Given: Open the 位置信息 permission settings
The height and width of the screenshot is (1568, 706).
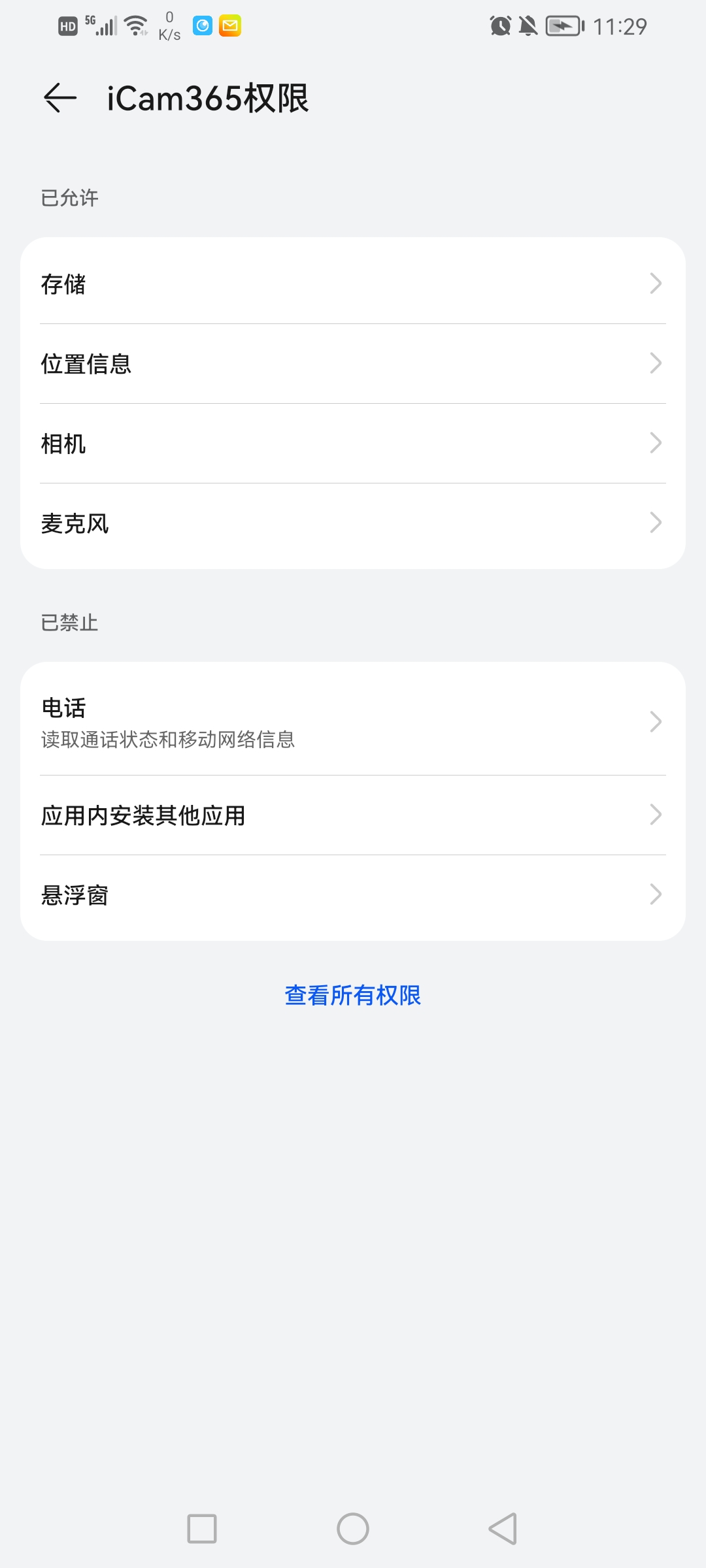Looking at the screenshot, I should [x=353, y=364].
